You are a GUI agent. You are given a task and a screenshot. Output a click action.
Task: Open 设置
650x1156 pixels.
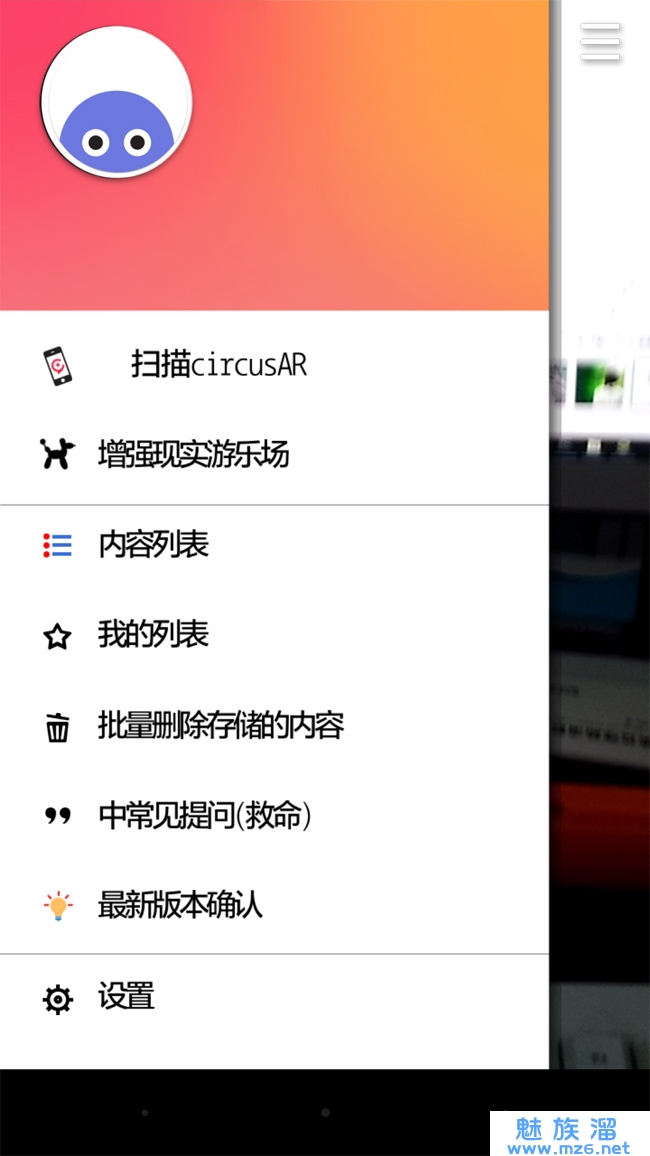point(126,997)
